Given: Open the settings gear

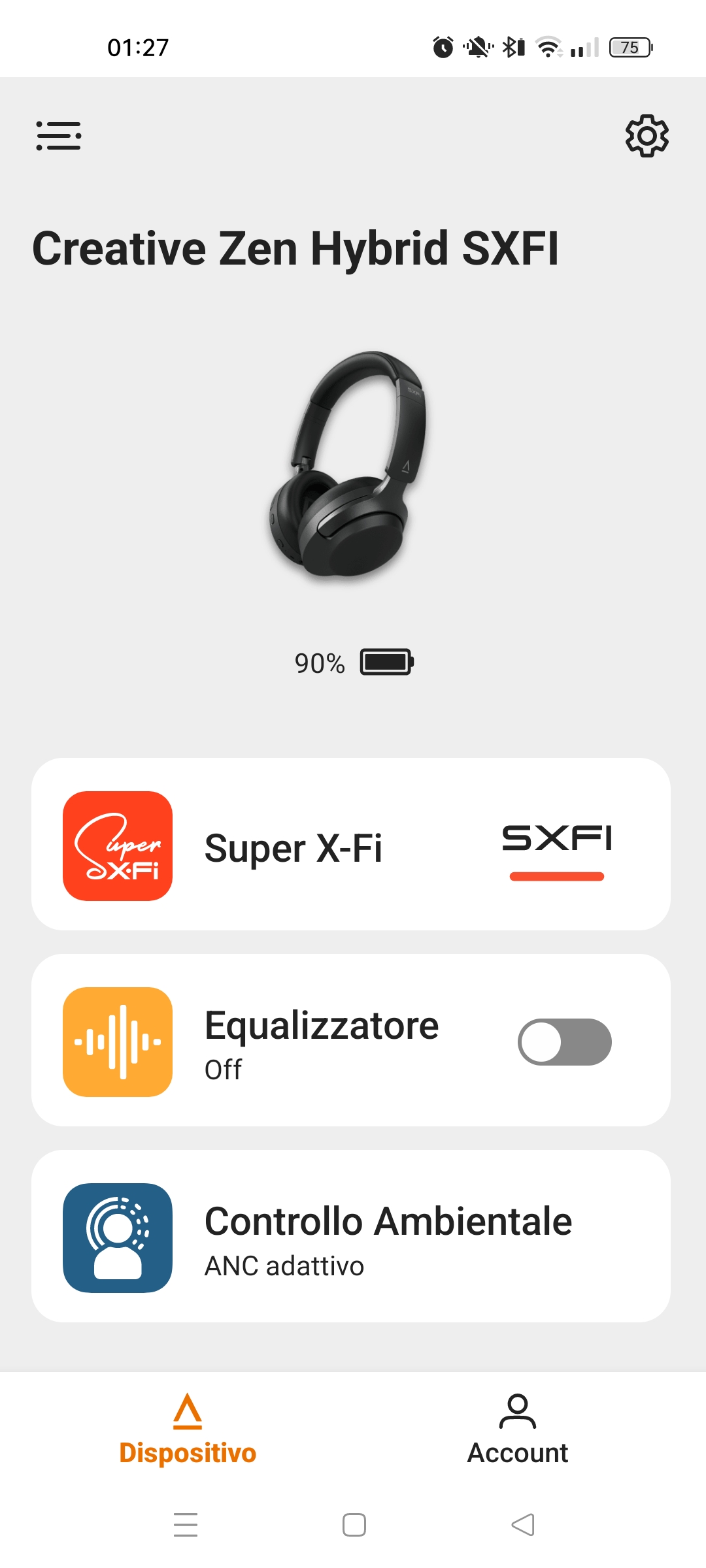Looking at the screenshot, I should 647,136.
